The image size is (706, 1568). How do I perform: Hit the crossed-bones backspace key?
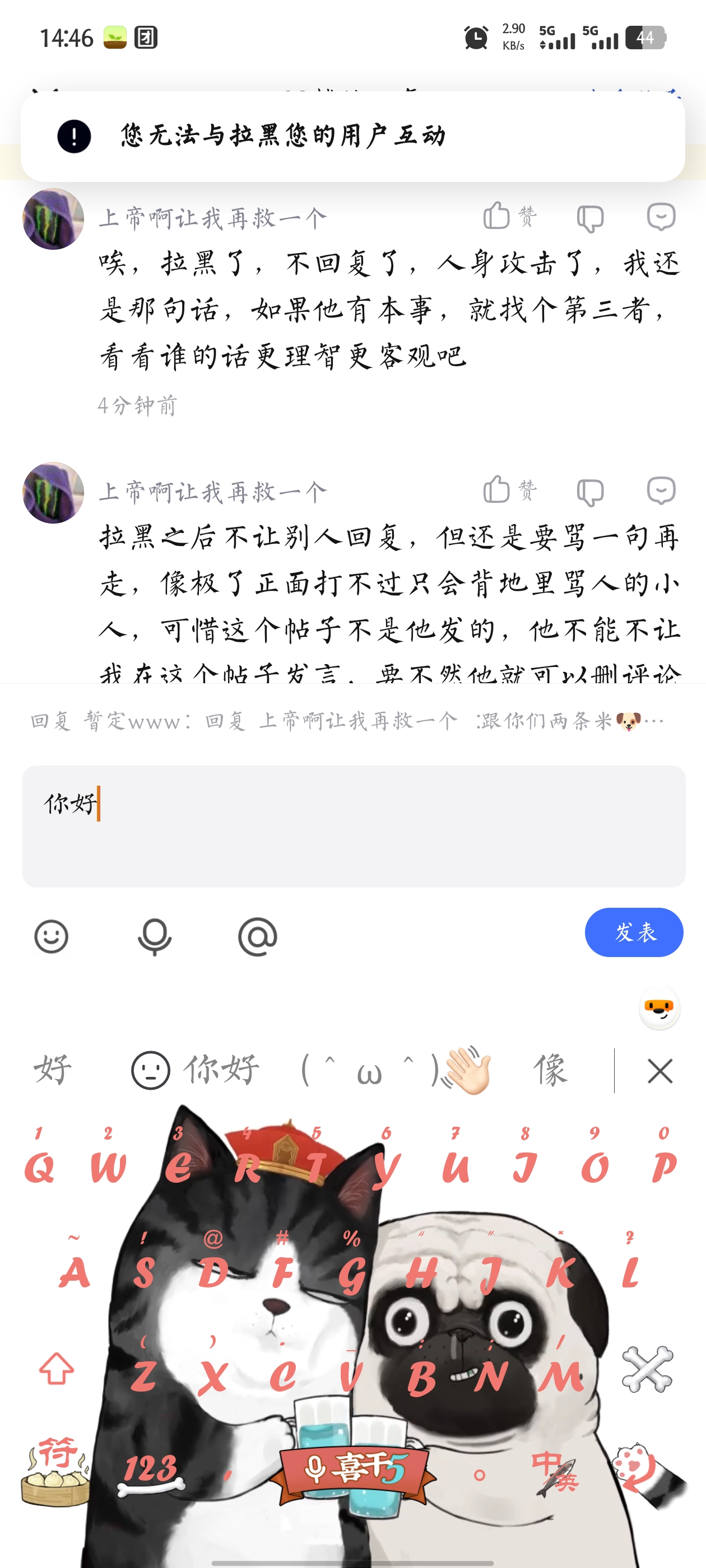pyautogui.click(x=647, y=1370)
